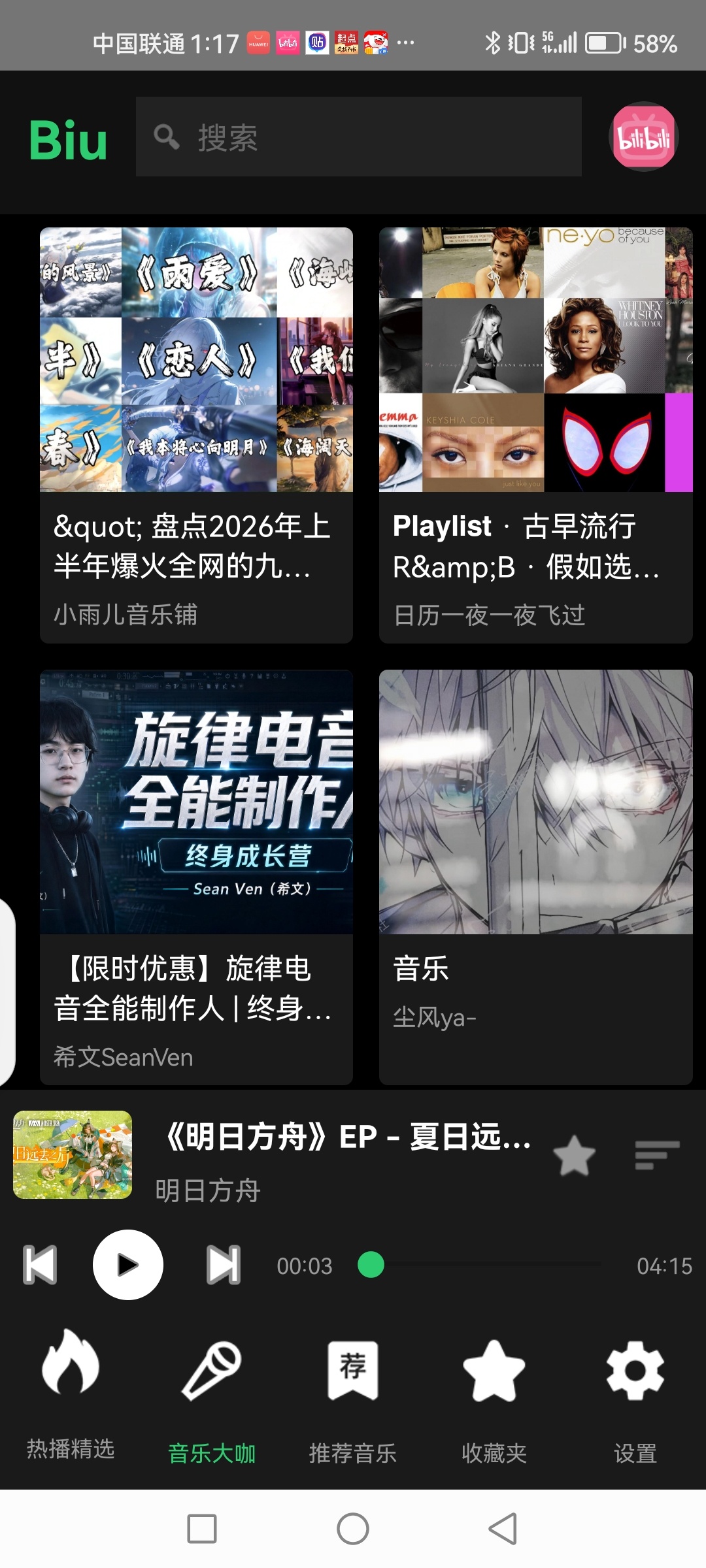The height and width of the screenshot is (1568, 706).
Task: Favorite the current 明日方舟 EP track
Action: tap(574, 1155)
